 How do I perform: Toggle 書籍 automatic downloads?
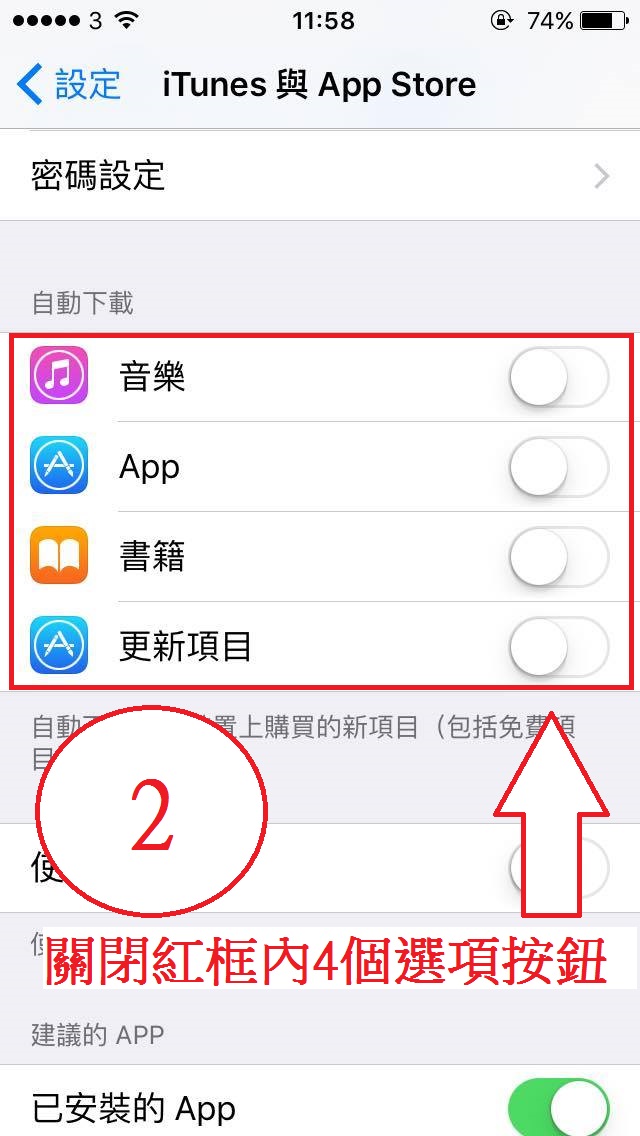coord(558,557)
